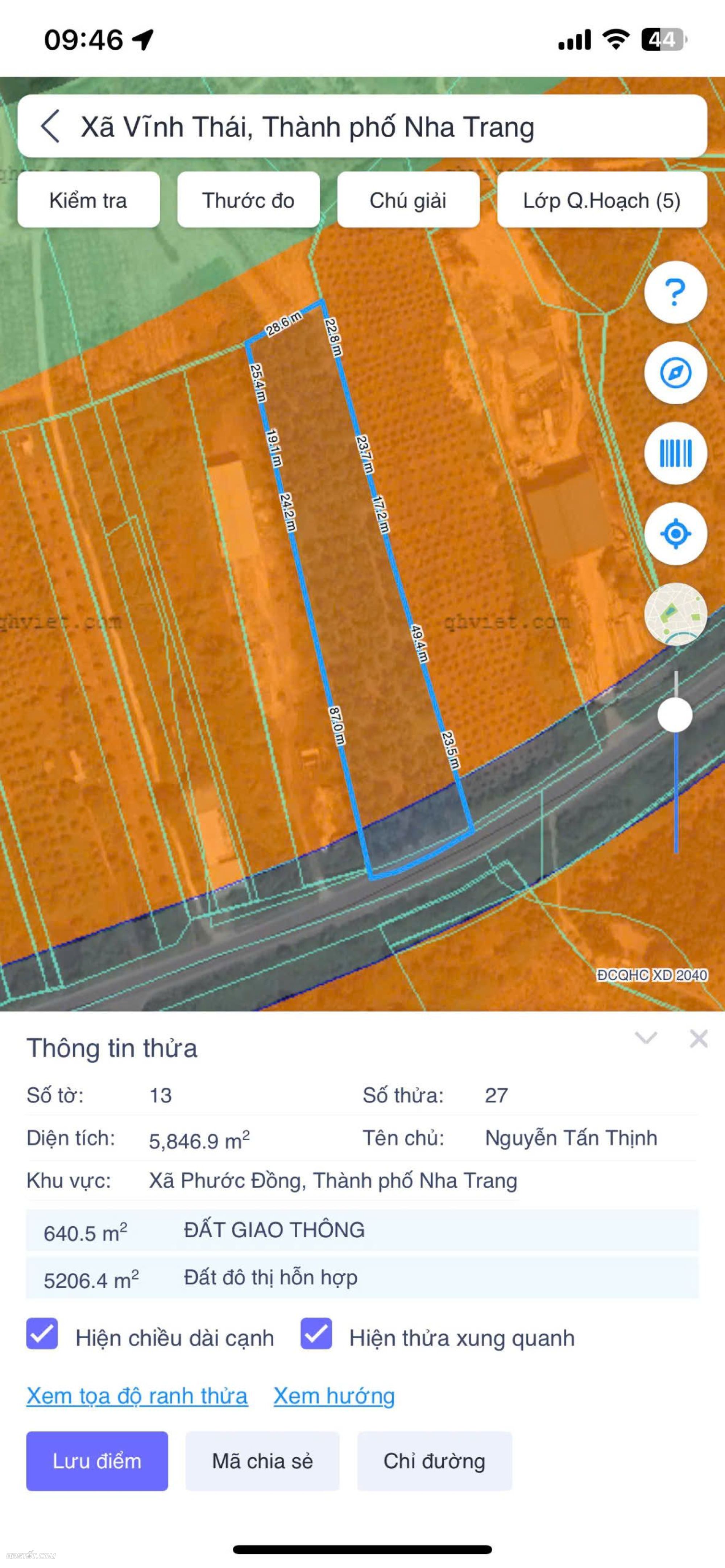Collapse the Thông tin thửa panel

[646, 1038]
